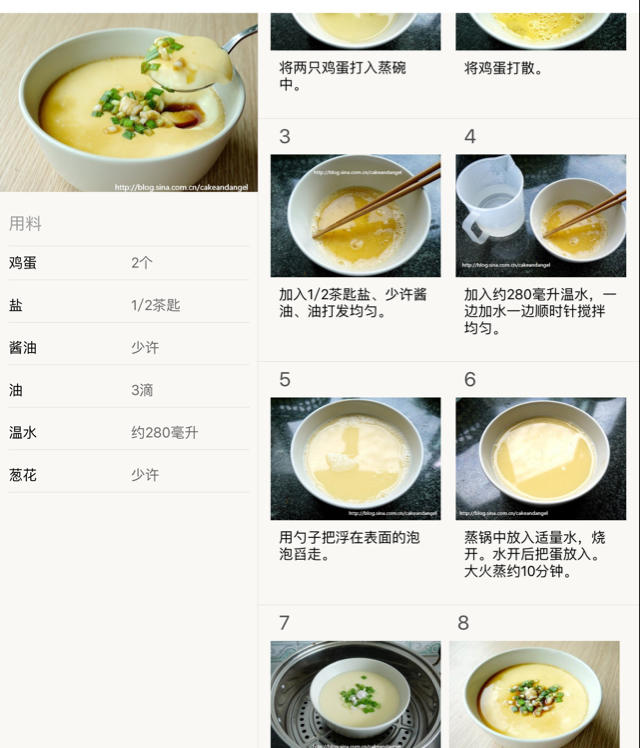640x748 pixels.
Task: Open the main steamed egg dish photo
Action: pyautogui.click(x=128, y=102)
